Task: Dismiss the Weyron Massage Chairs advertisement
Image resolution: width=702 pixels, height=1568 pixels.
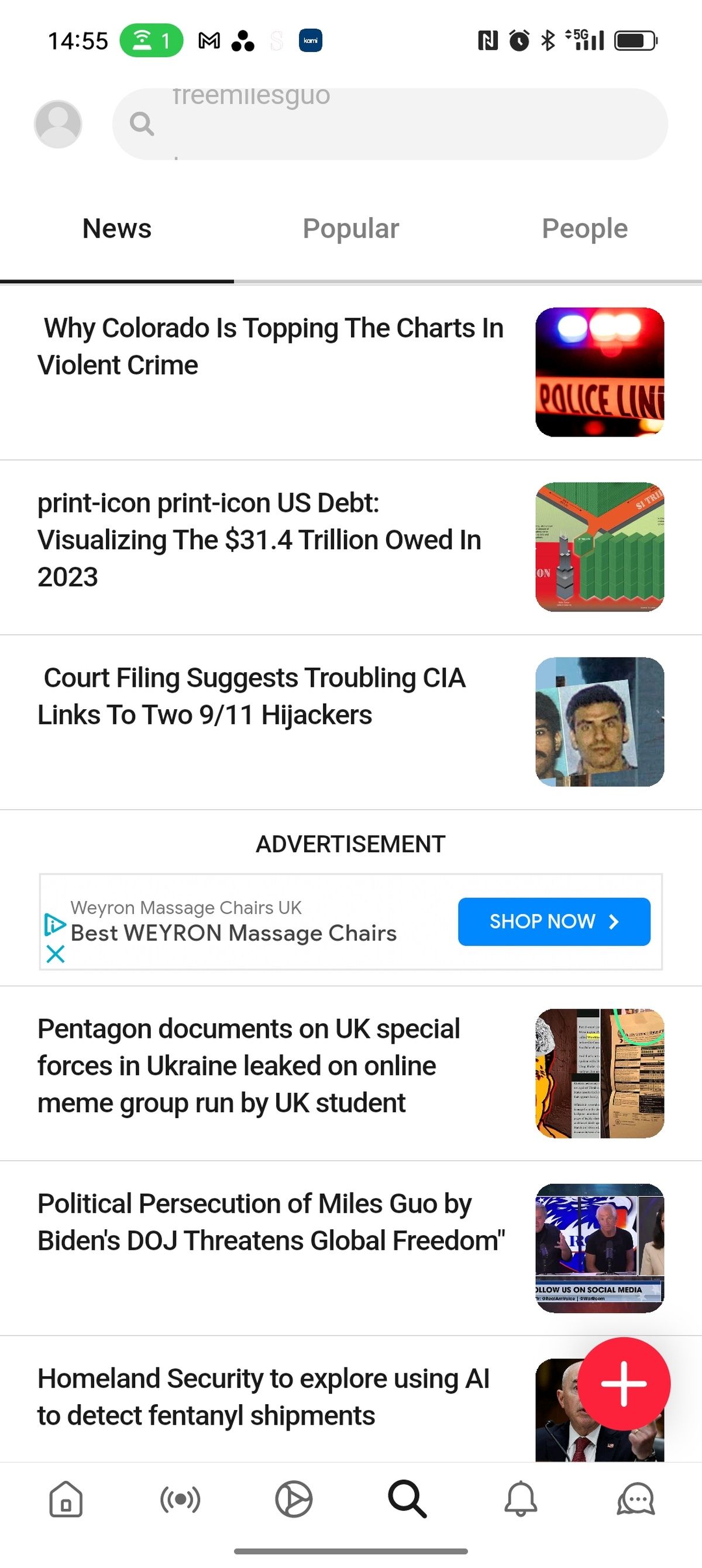Action: 56,954
